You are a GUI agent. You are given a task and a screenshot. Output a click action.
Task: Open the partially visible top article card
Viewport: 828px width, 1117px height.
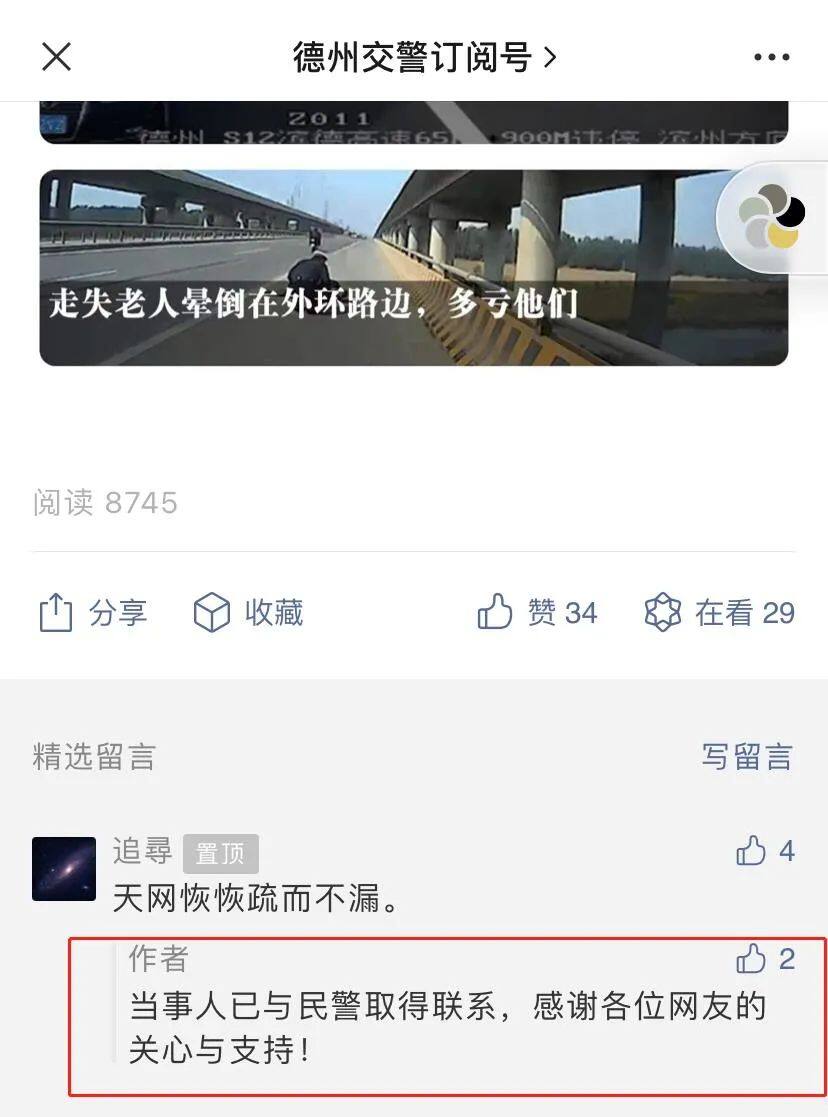click(413, 122)
